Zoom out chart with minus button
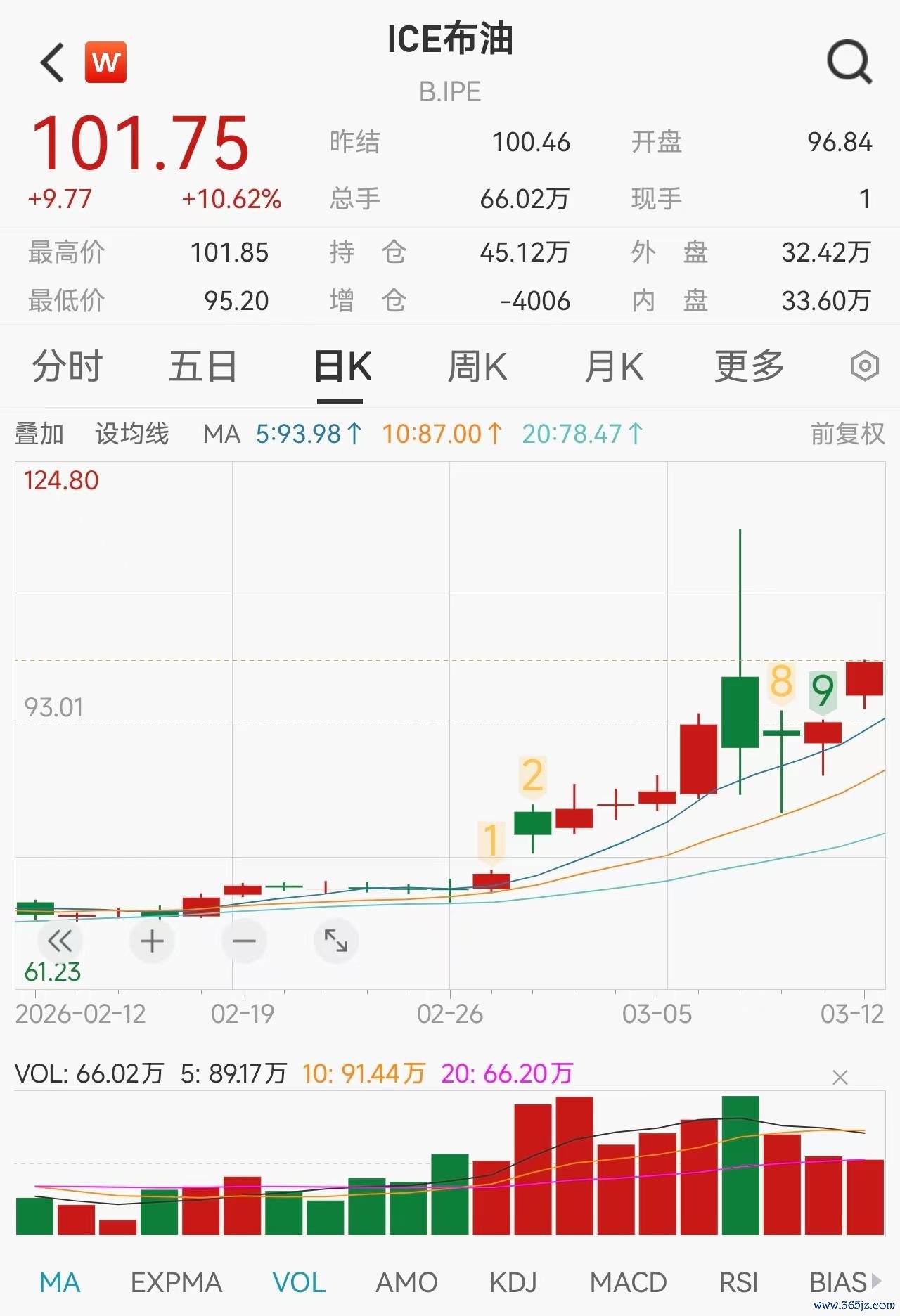 click(244, 941)
